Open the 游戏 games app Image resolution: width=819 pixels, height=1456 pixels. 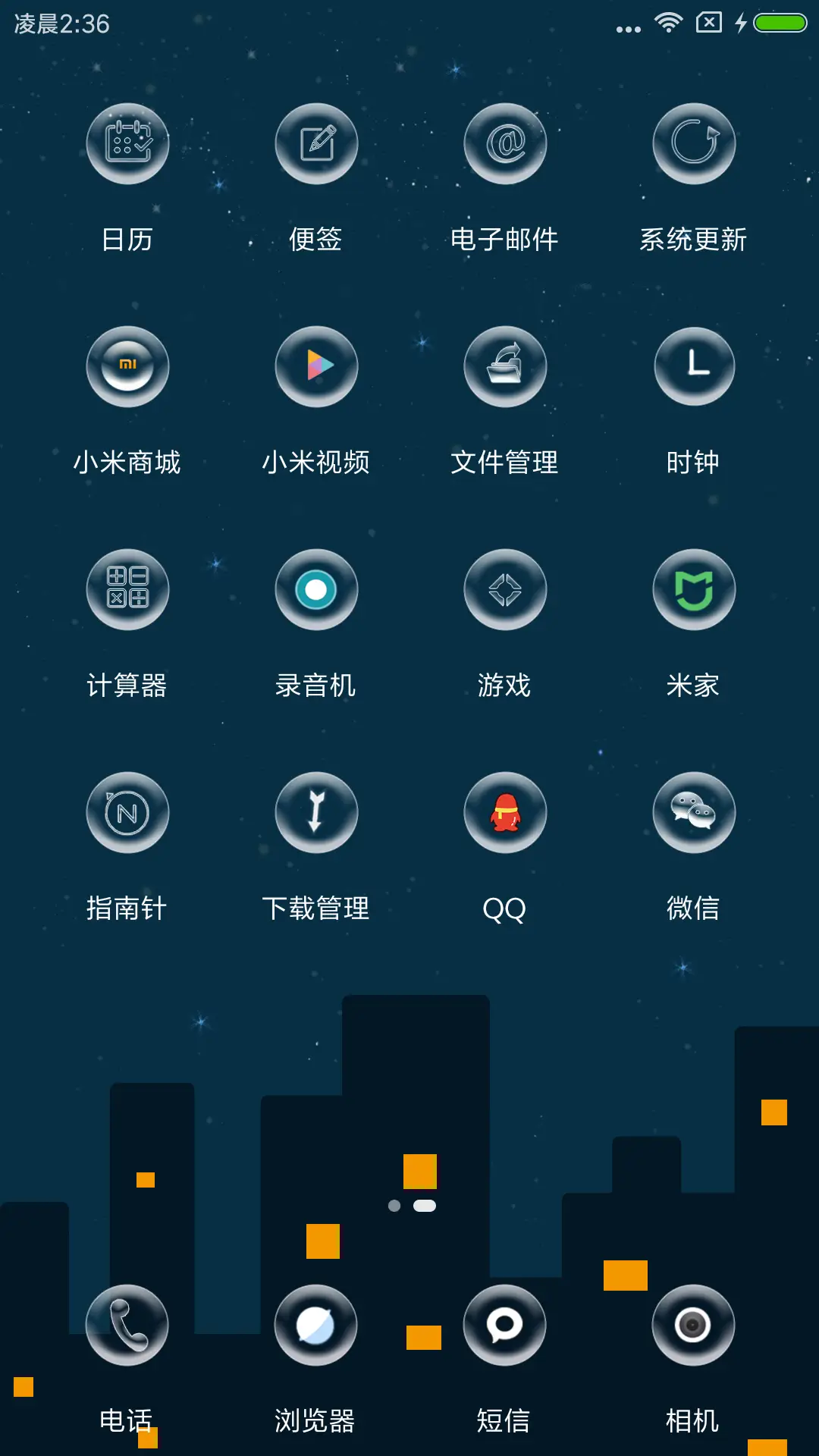click(505, 591)
